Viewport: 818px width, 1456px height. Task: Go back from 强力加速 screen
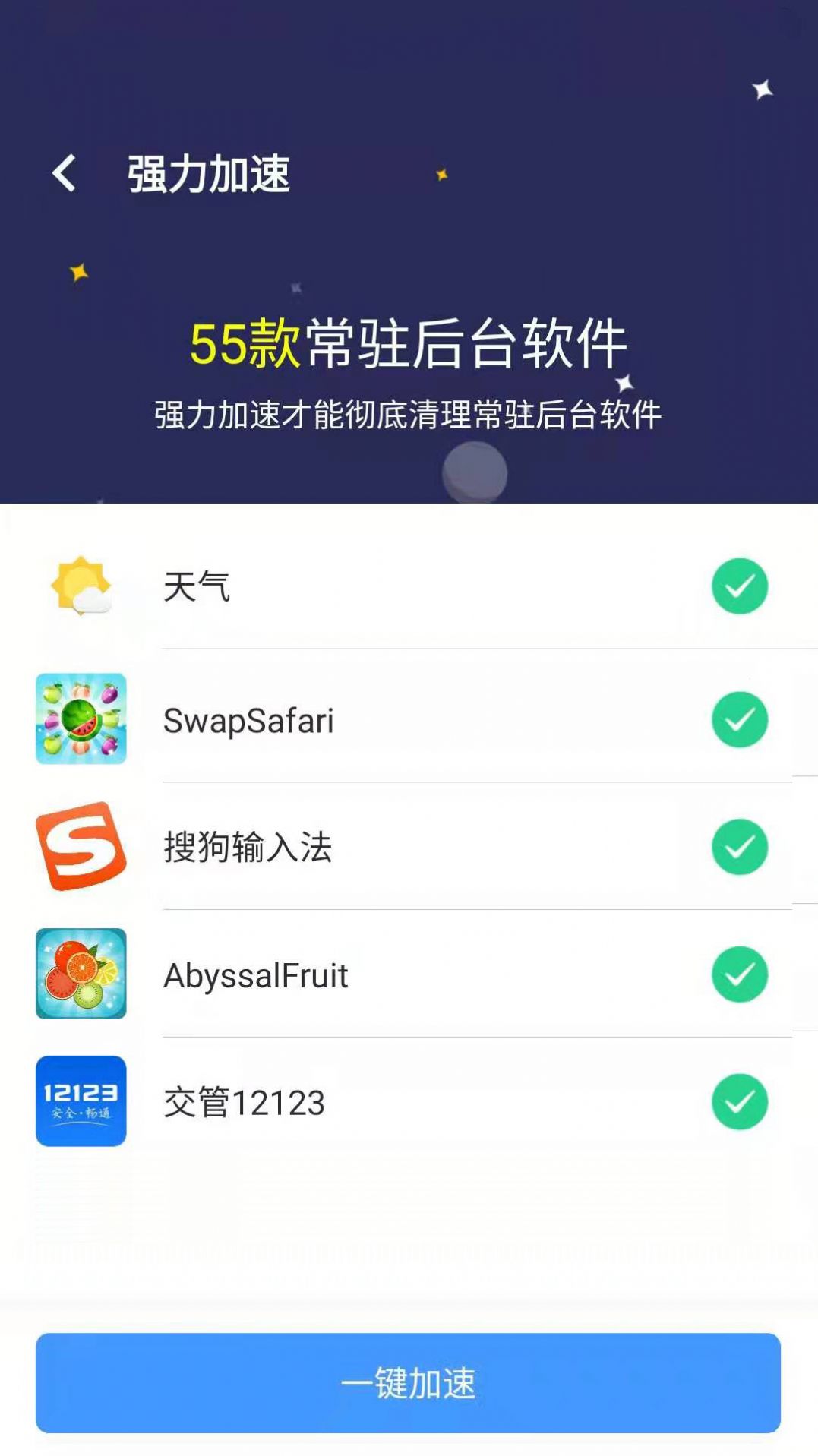[65, 173]
